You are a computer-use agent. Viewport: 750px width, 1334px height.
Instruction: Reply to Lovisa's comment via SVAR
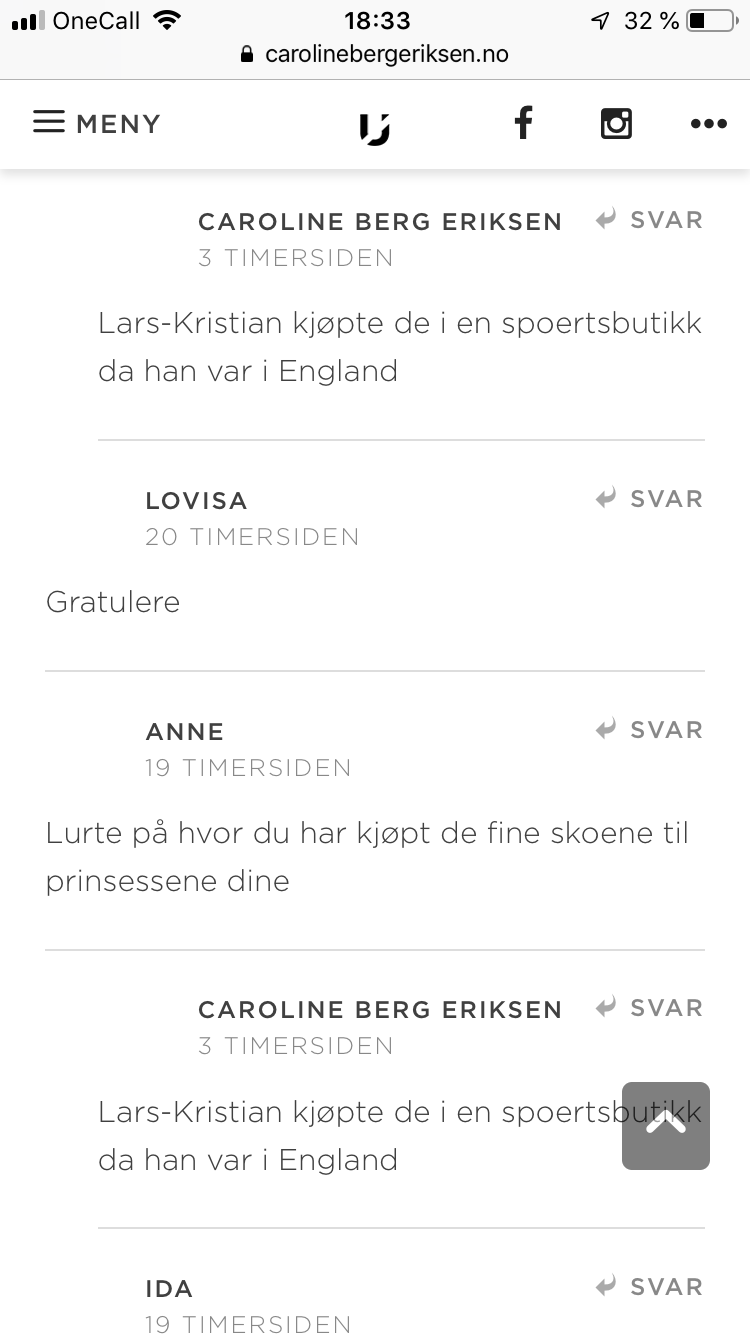(650, 498)
